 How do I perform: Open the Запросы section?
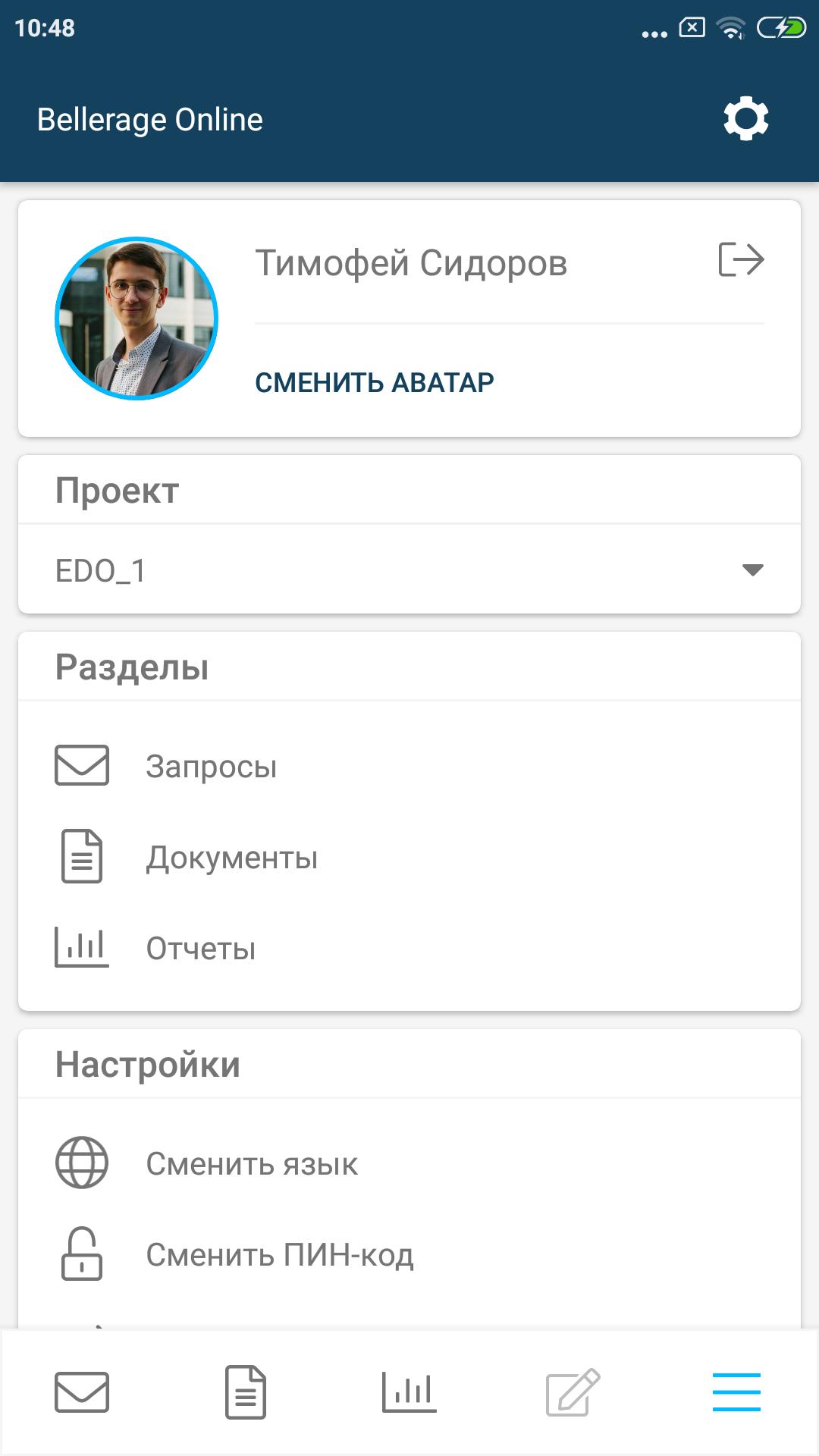409,766
